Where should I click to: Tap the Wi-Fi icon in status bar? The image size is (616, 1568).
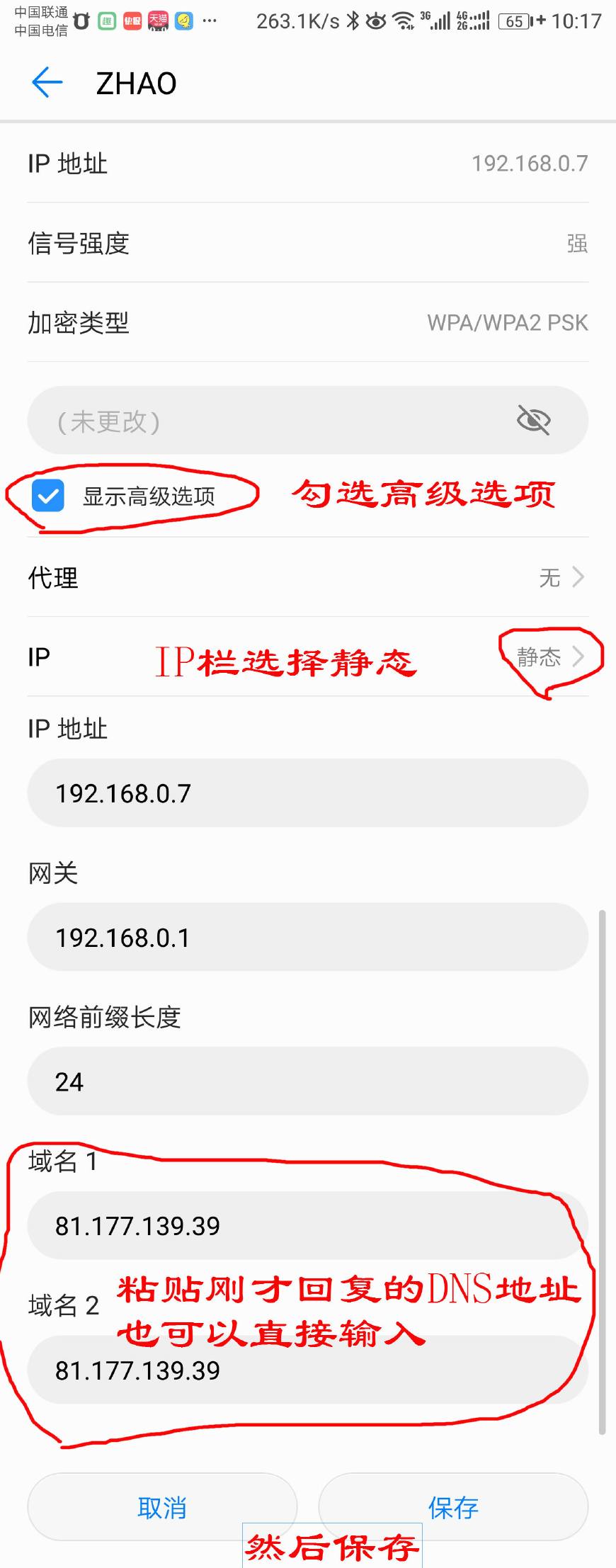click(404, 21)
